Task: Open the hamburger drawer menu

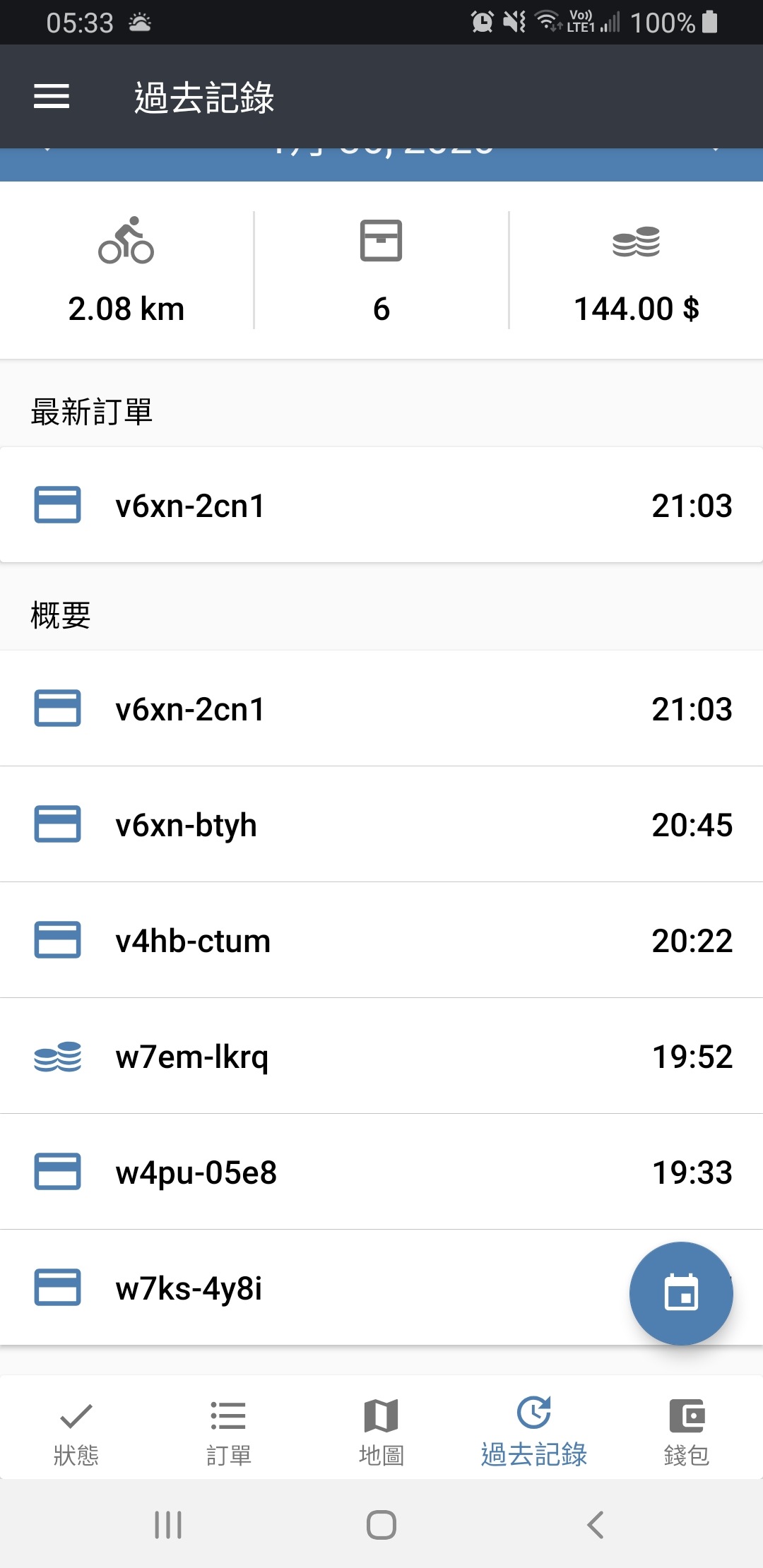Action: (x=52, y=96)
